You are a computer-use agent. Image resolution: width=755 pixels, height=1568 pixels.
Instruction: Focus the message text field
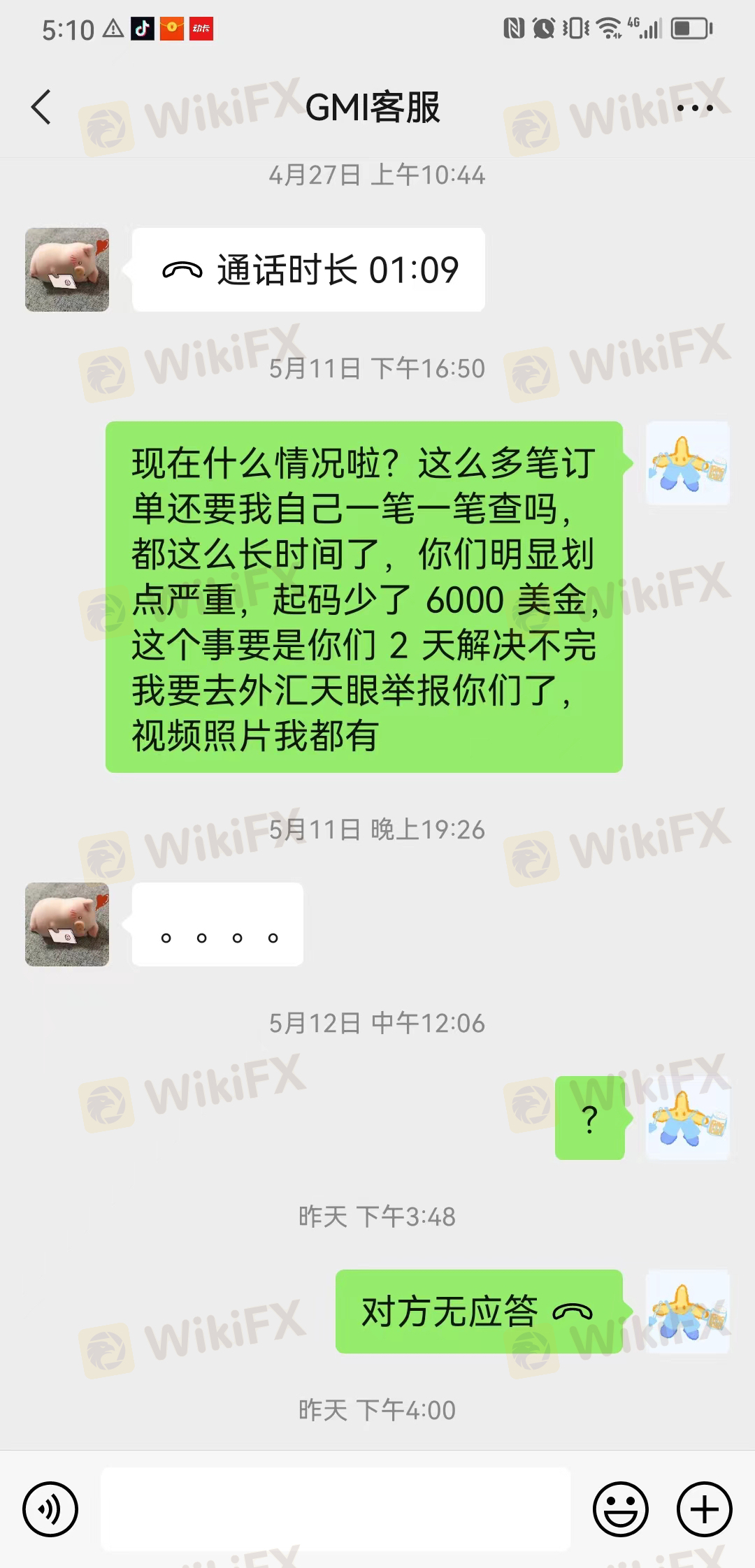click(x=336, y=1509)
